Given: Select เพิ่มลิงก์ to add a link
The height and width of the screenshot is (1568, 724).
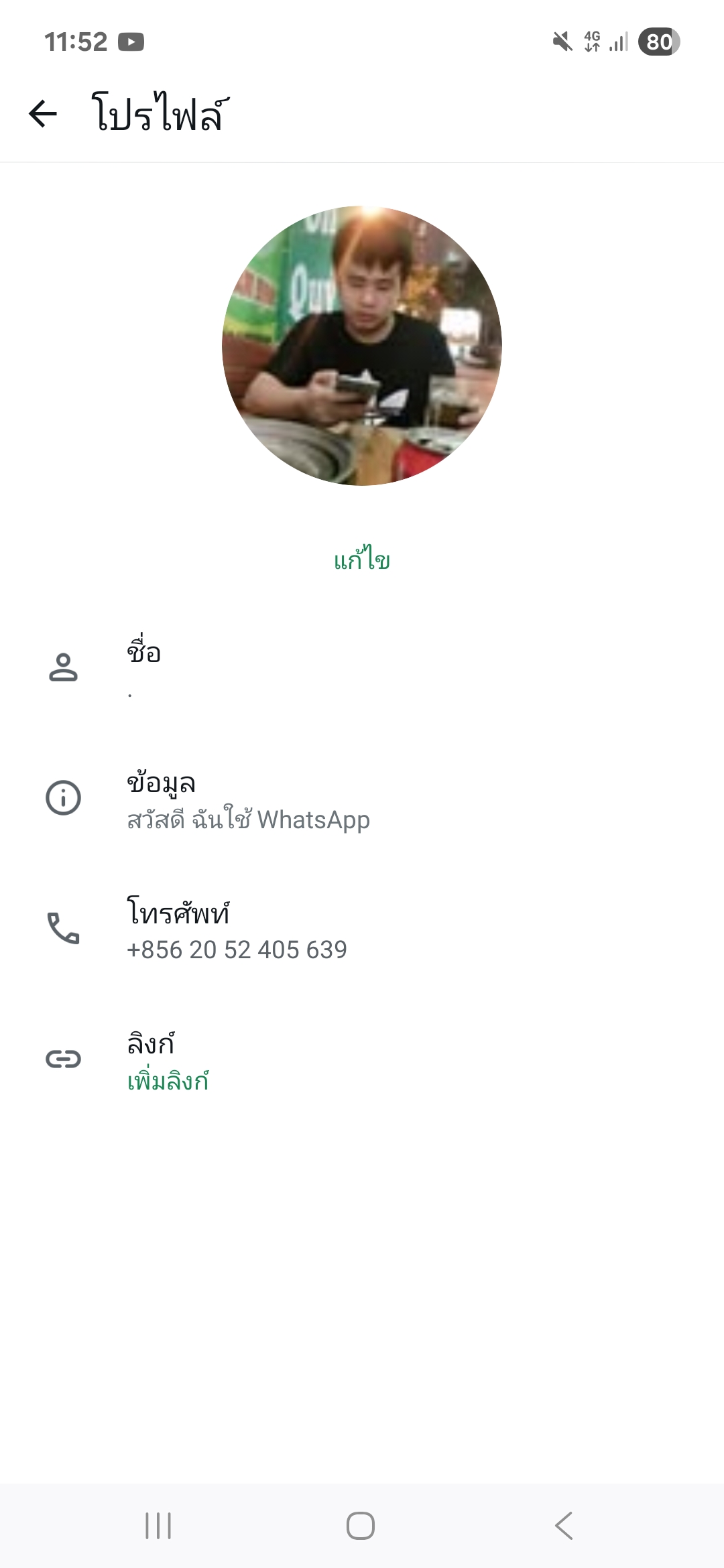Looking at the screenshot, I should pyautogui.click(x=168, y=1081).
